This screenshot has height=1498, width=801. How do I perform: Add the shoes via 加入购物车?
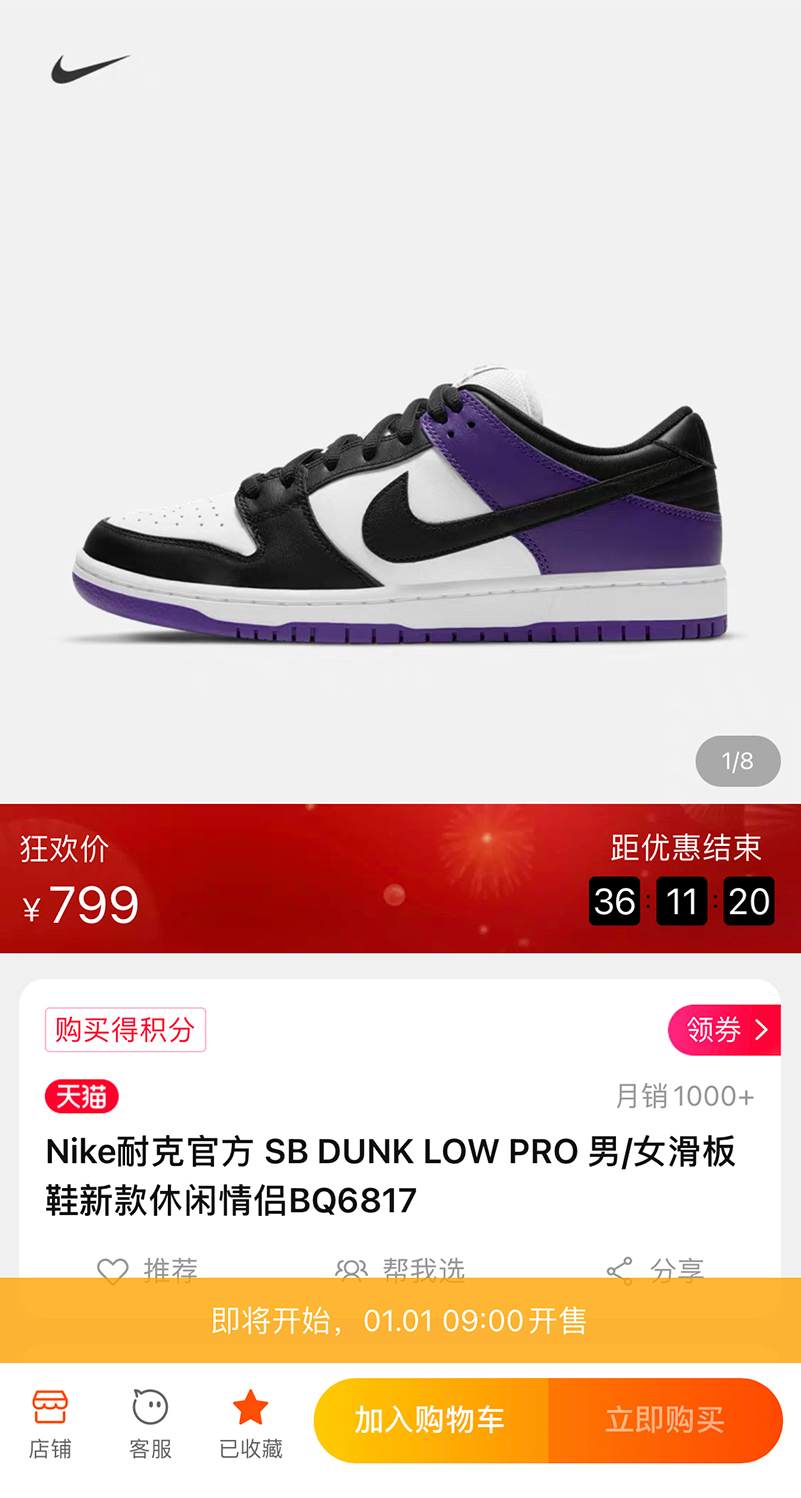pos(431,1420)
